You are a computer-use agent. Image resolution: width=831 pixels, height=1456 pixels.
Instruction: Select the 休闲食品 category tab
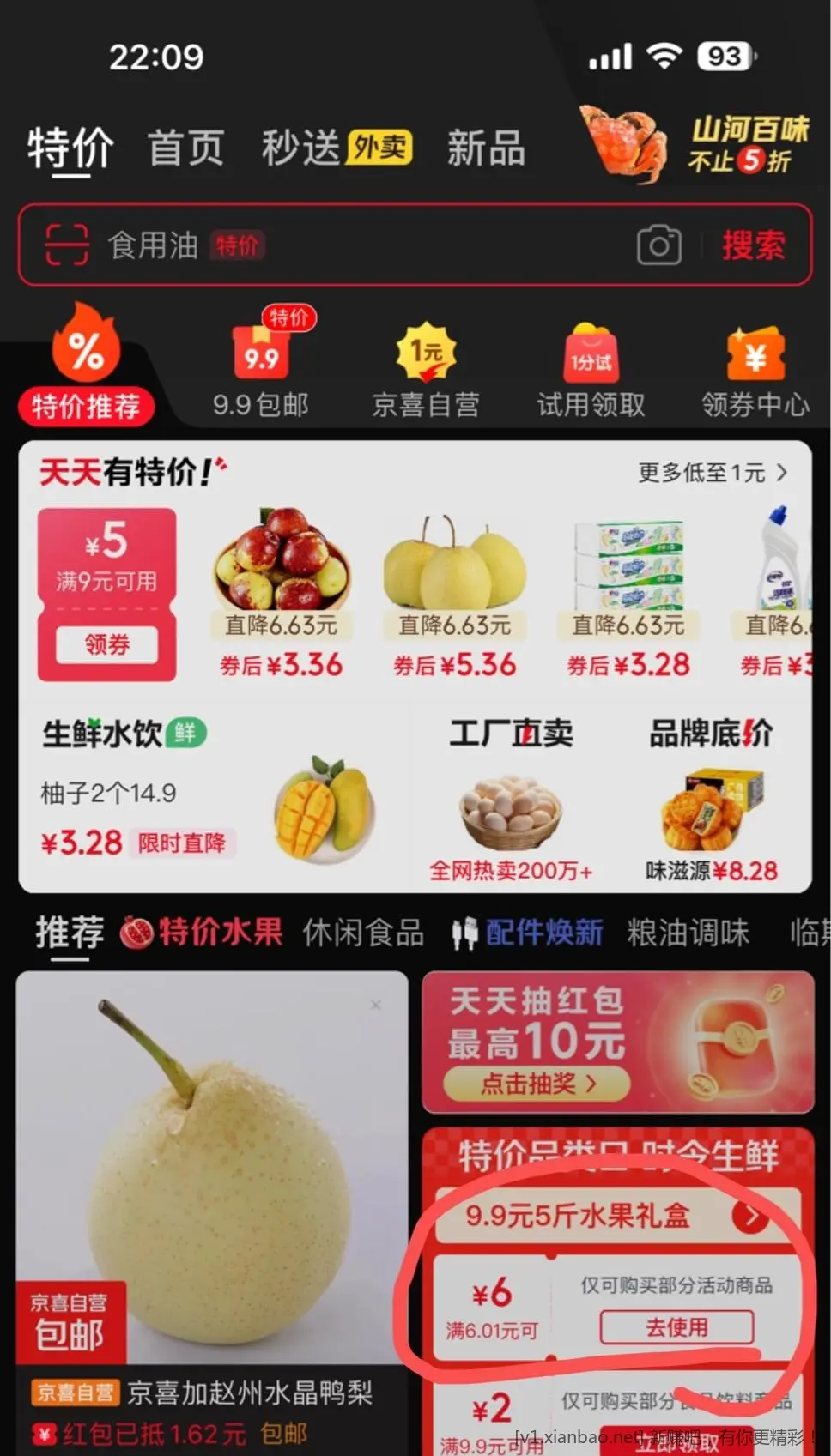click(363, 933)
